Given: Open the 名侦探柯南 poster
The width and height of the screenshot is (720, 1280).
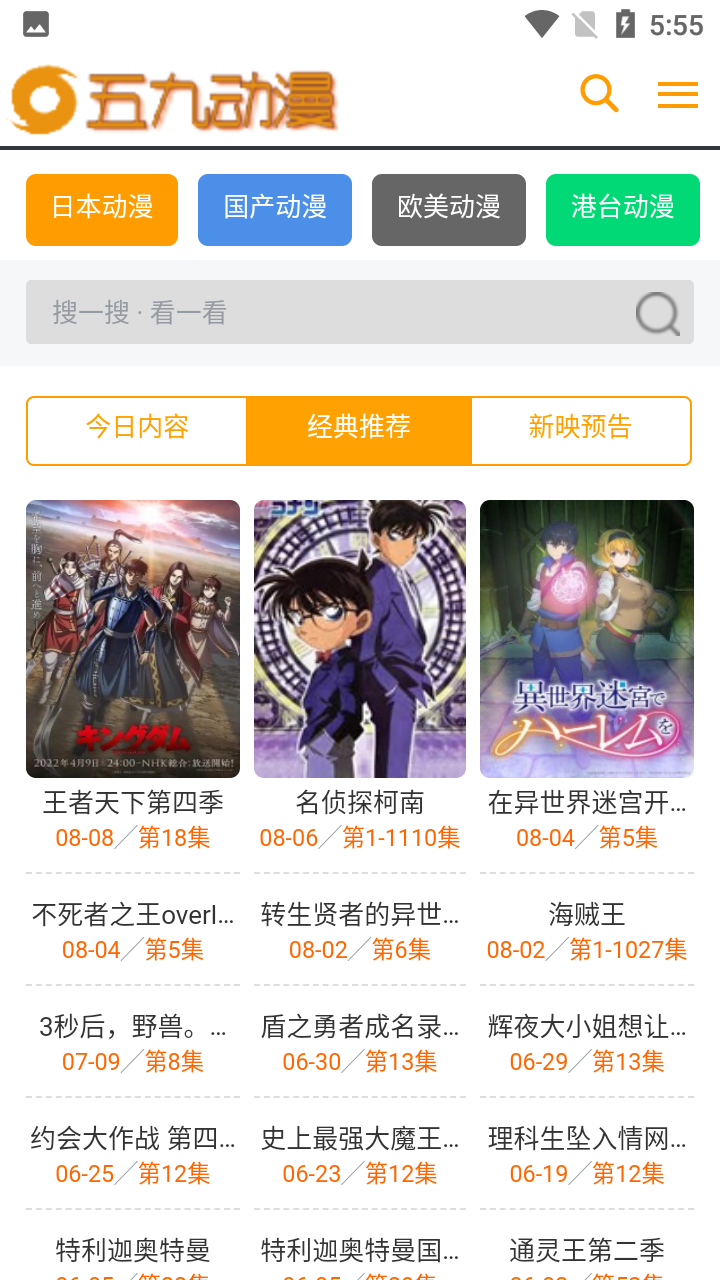Looking at the screenshot, I should pos(360,639).
